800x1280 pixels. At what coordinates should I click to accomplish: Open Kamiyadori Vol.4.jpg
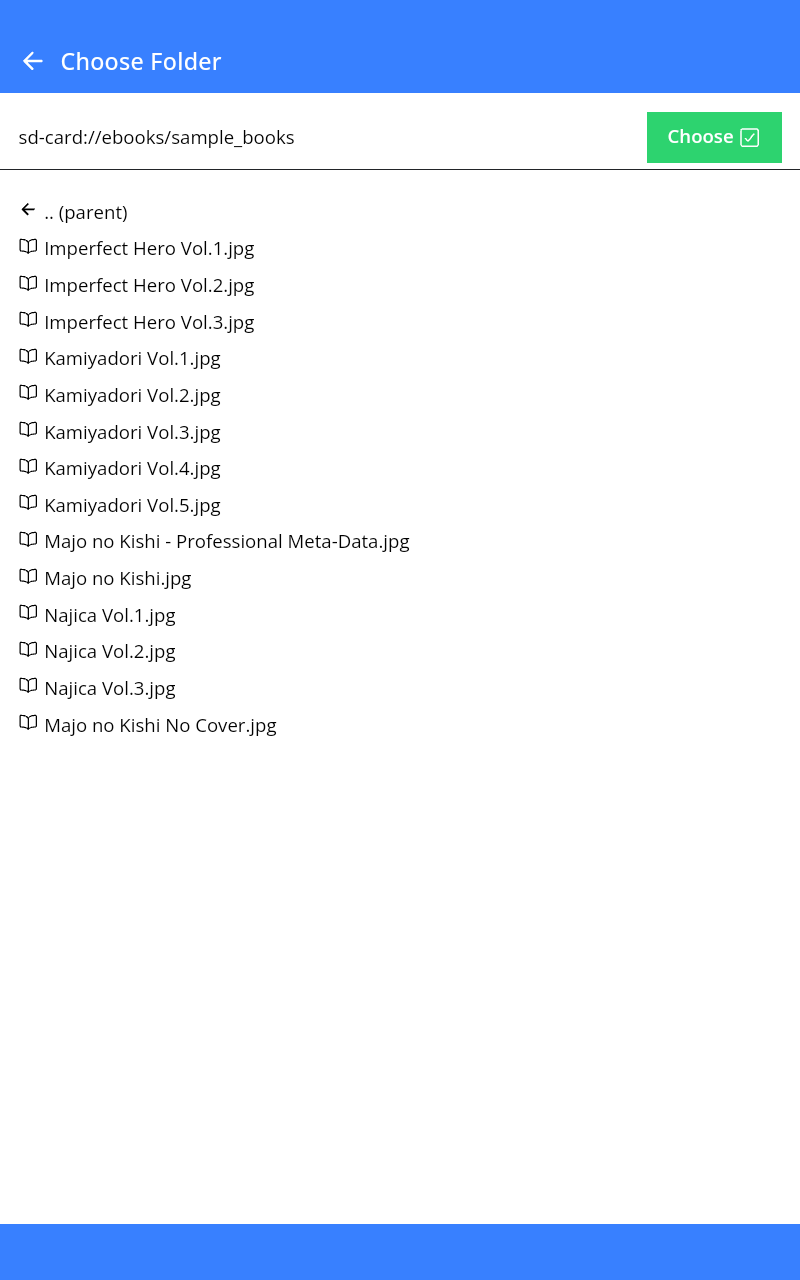[x=132, y=468]
